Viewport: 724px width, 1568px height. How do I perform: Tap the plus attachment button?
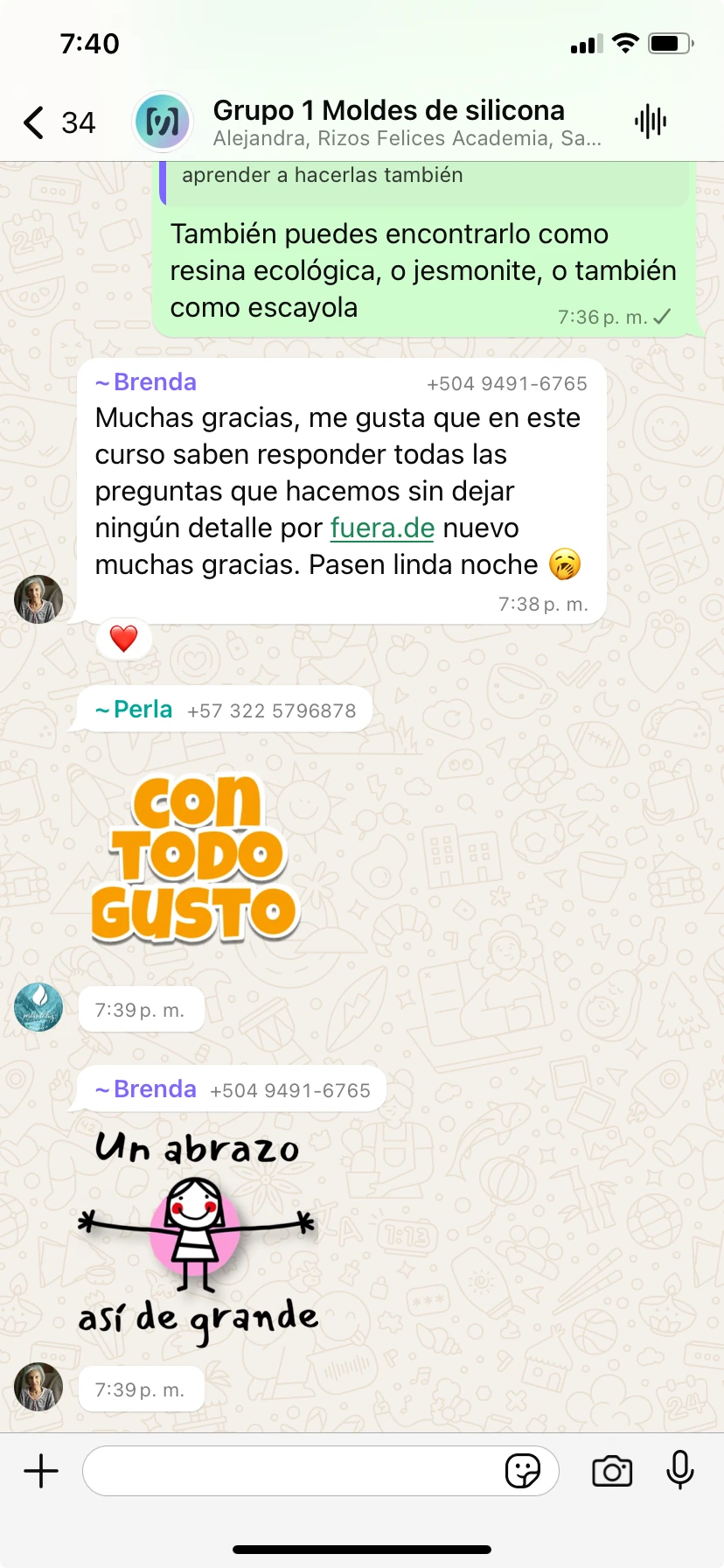click(41, 1471)
